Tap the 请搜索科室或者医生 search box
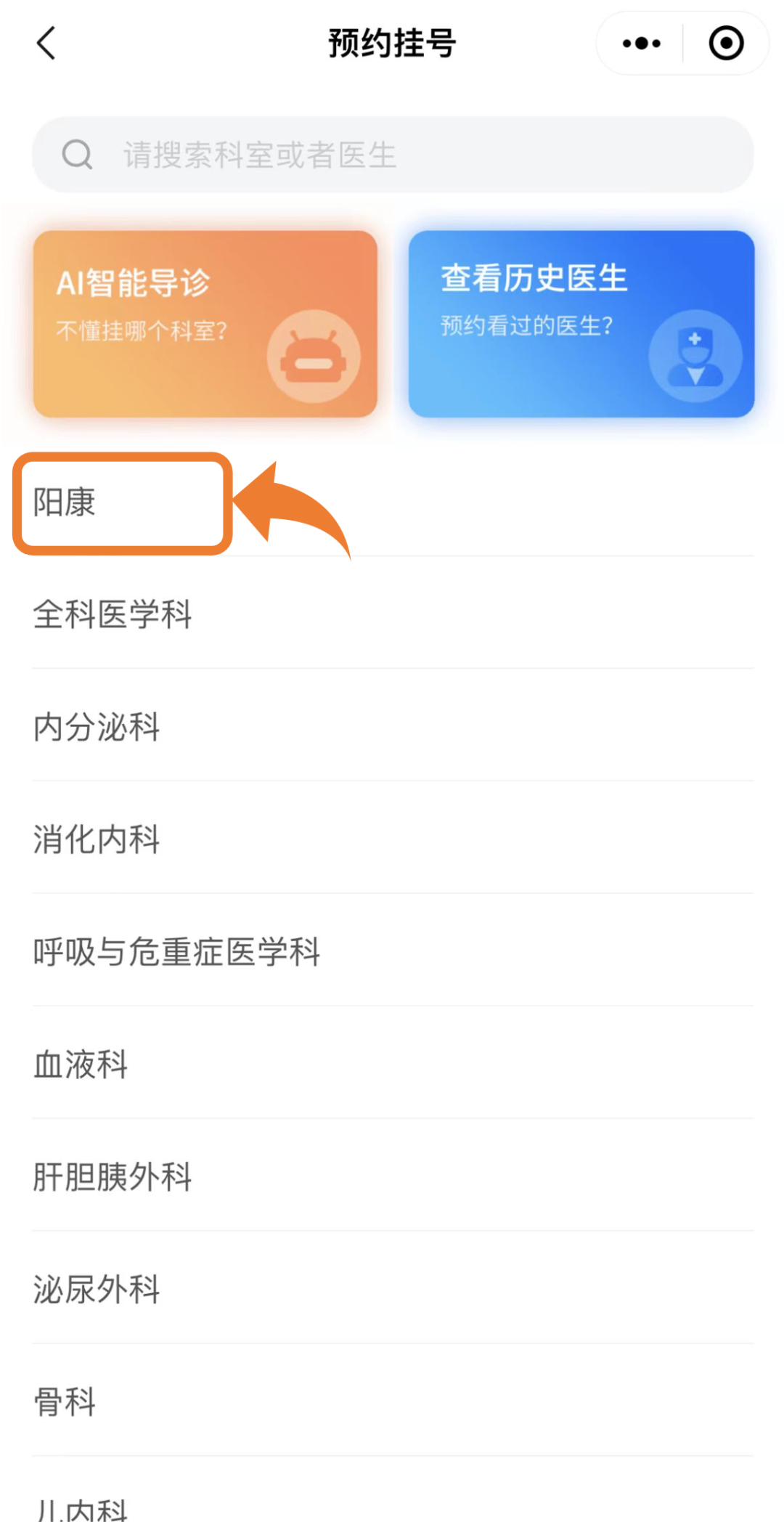The height and width of the screenshot is (1522, 784). coord(392,155)
